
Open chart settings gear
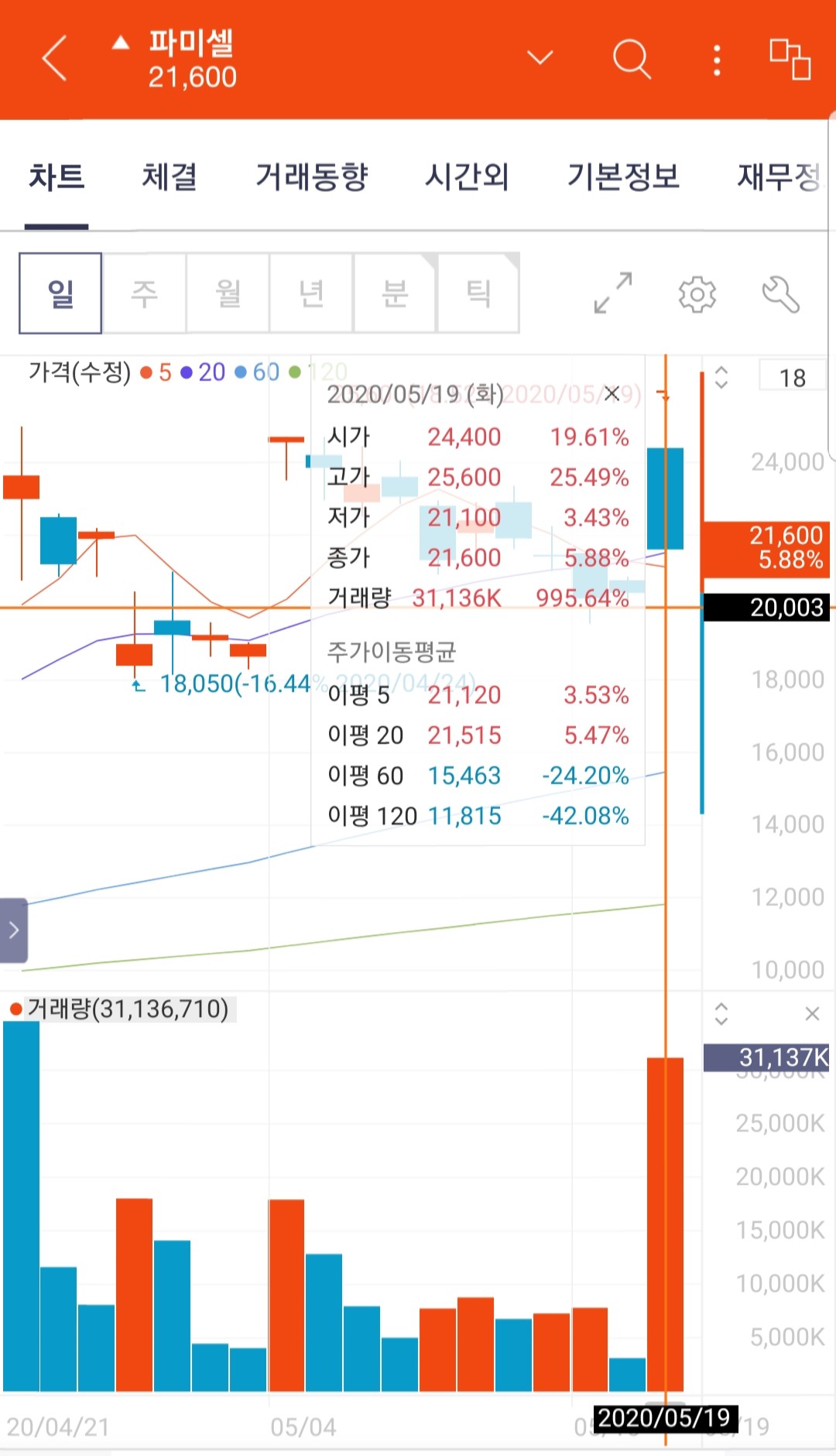pyautogui.click(x=697, y=294)
